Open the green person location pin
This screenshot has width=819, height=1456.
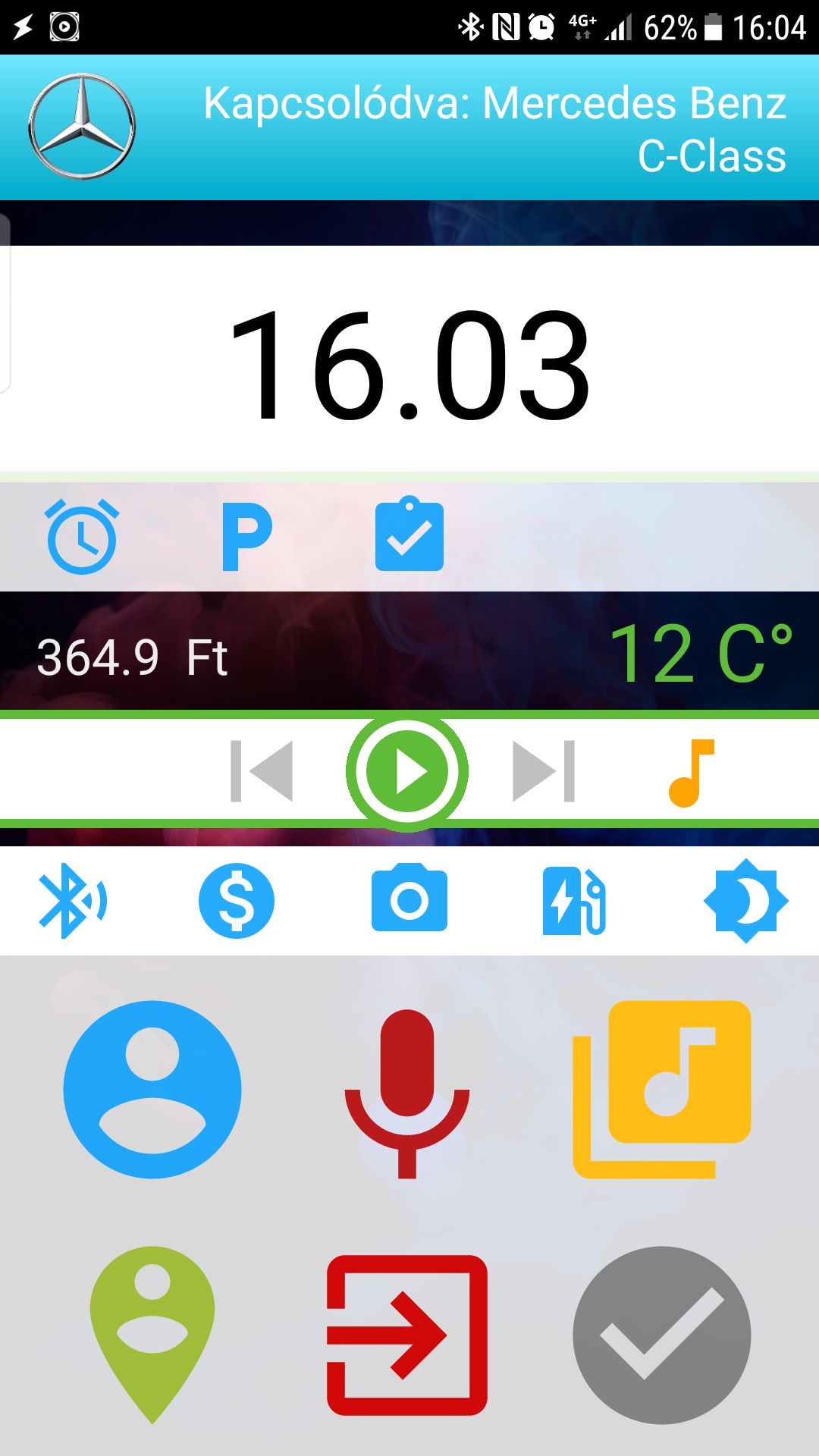[x=152, y=1335]
